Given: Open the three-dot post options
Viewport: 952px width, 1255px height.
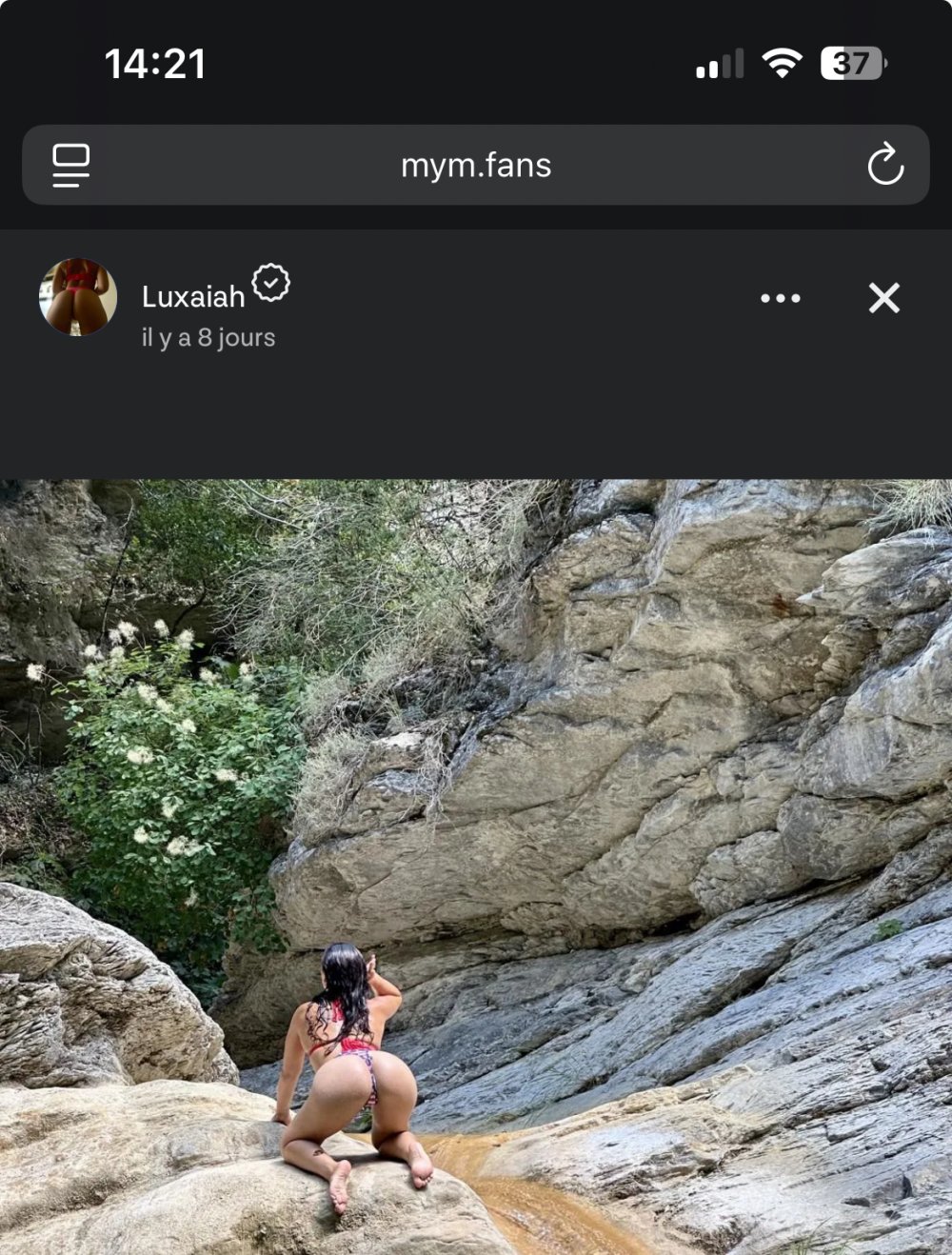Looking at the screenshot, I should 780,298.
